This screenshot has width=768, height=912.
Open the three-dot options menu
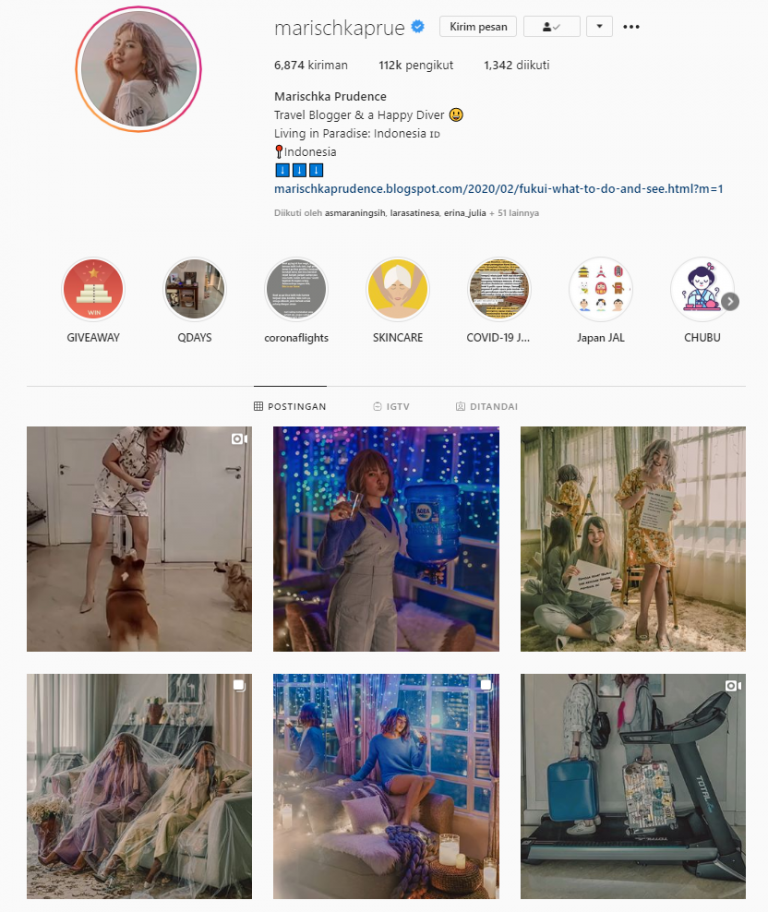click(631, 27)
